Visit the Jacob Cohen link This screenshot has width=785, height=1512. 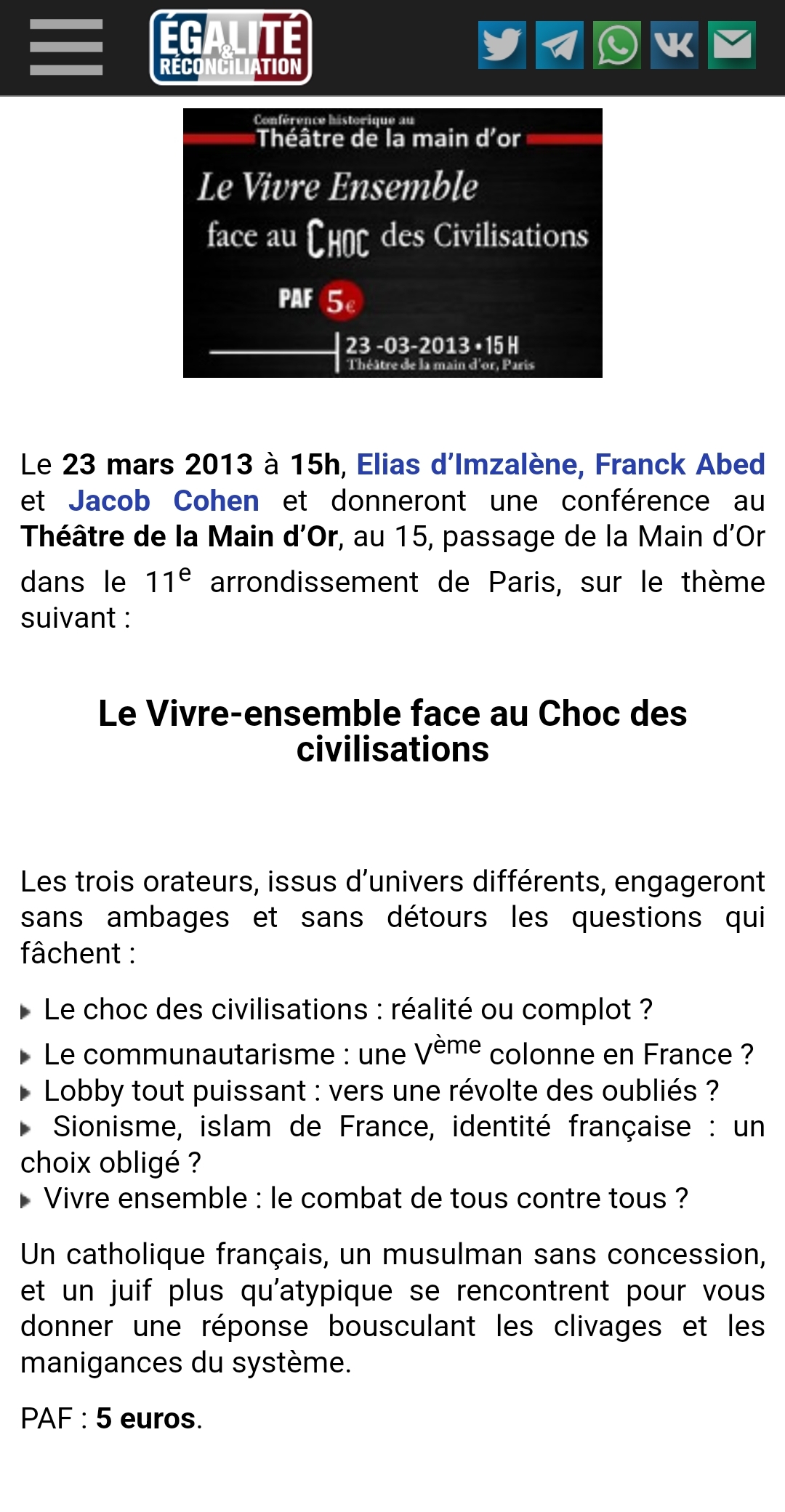pos(164,501)
